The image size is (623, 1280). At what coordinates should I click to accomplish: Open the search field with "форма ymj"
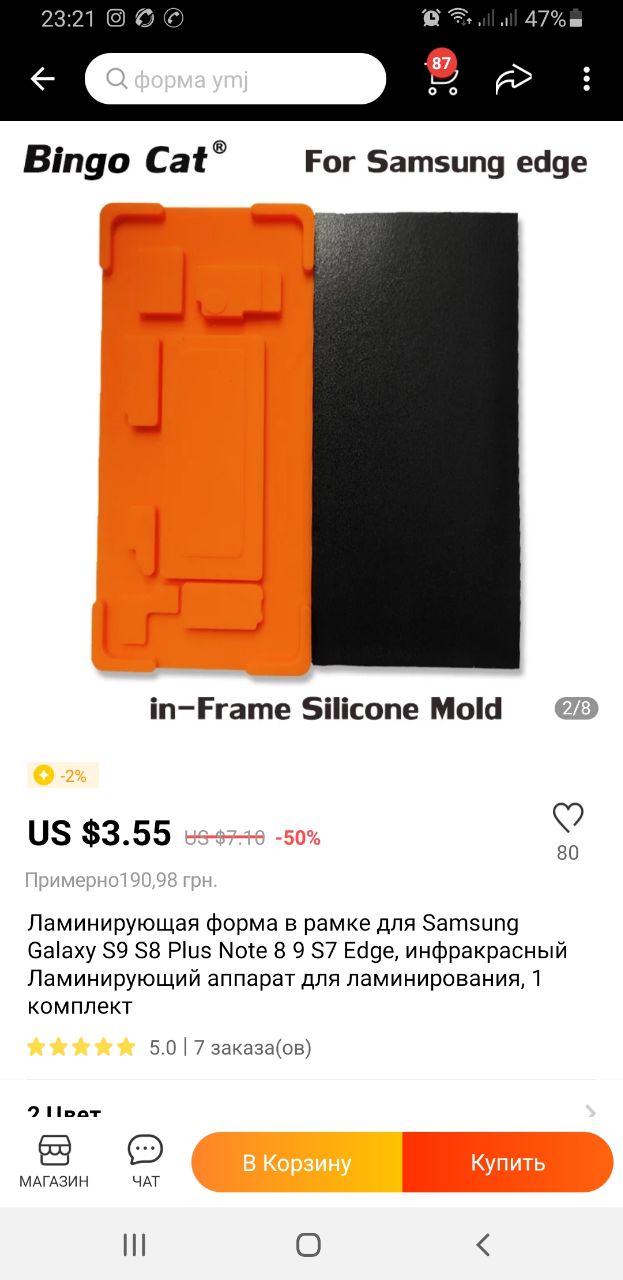click(235, 79)
